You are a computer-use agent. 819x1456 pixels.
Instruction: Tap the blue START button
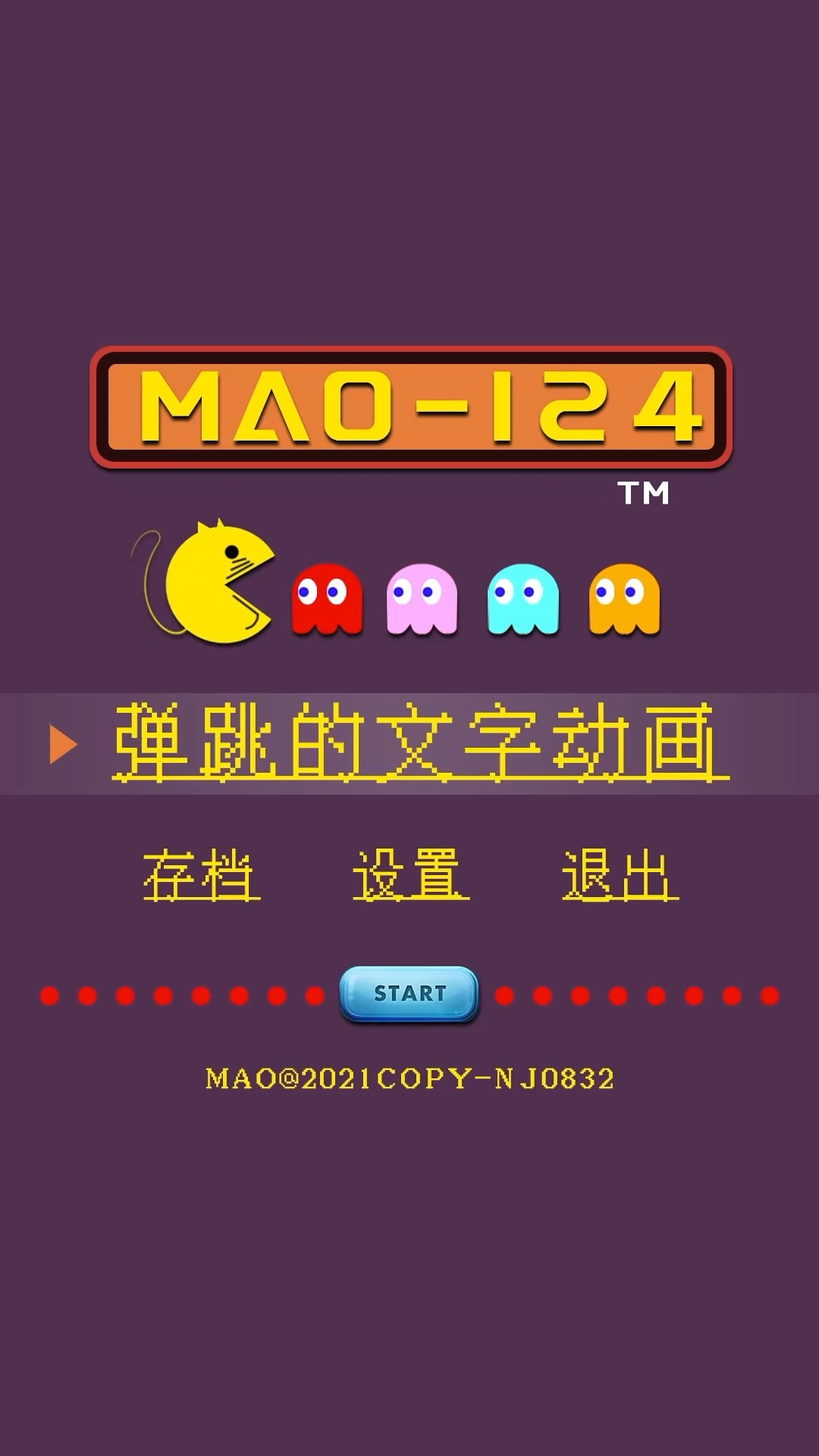409,993
